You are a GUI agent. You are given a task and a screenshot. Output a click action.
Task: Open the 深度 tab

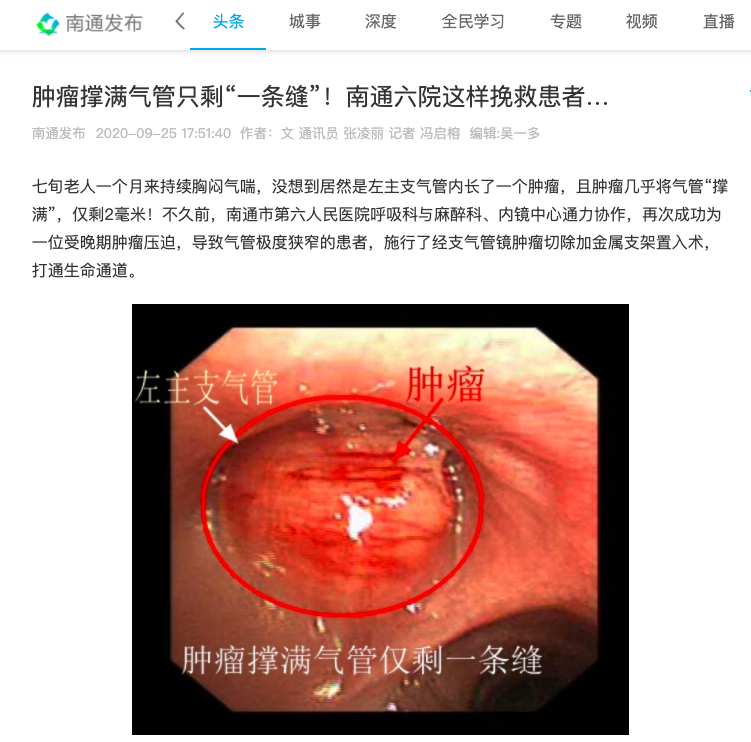(381, 22)
